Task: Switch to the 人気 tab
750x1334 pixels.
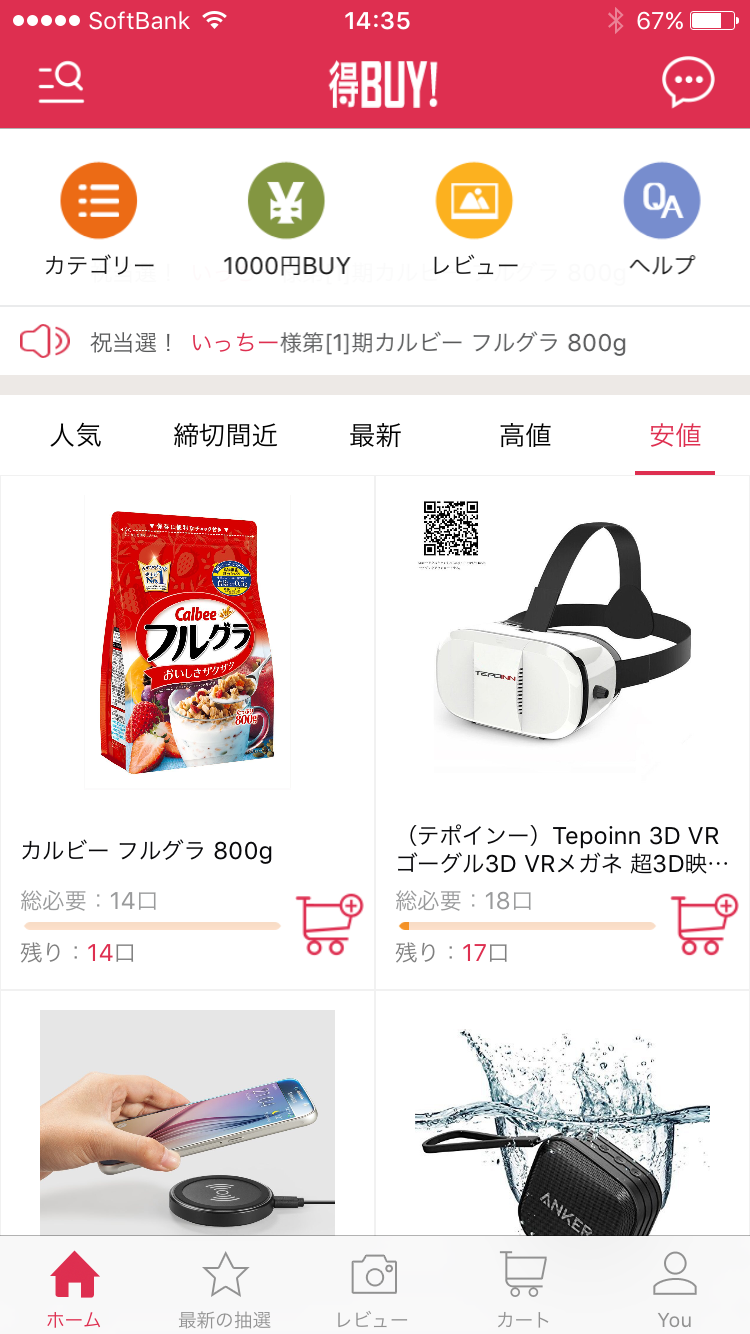Action: tap(76, 436)
